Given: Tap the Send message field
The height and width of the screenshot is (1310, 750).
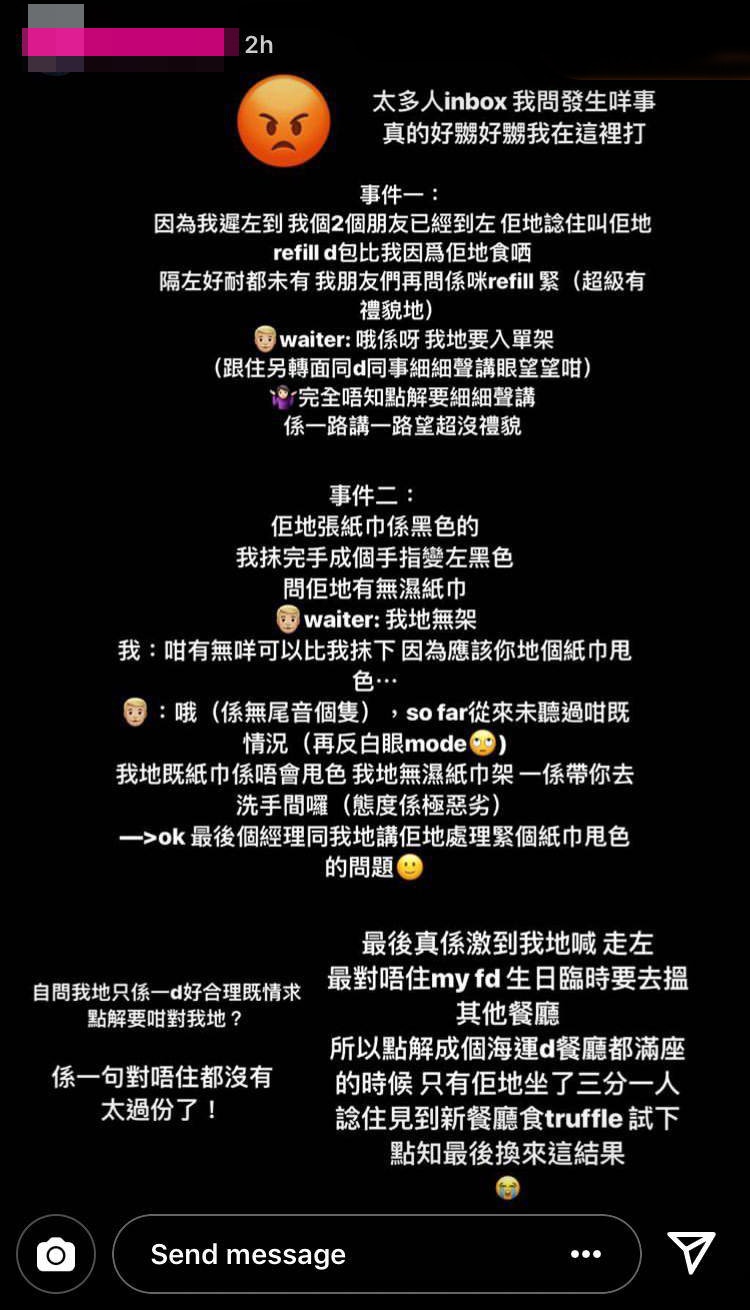Looking at the screenshot, I should (x=376, y=1254).
